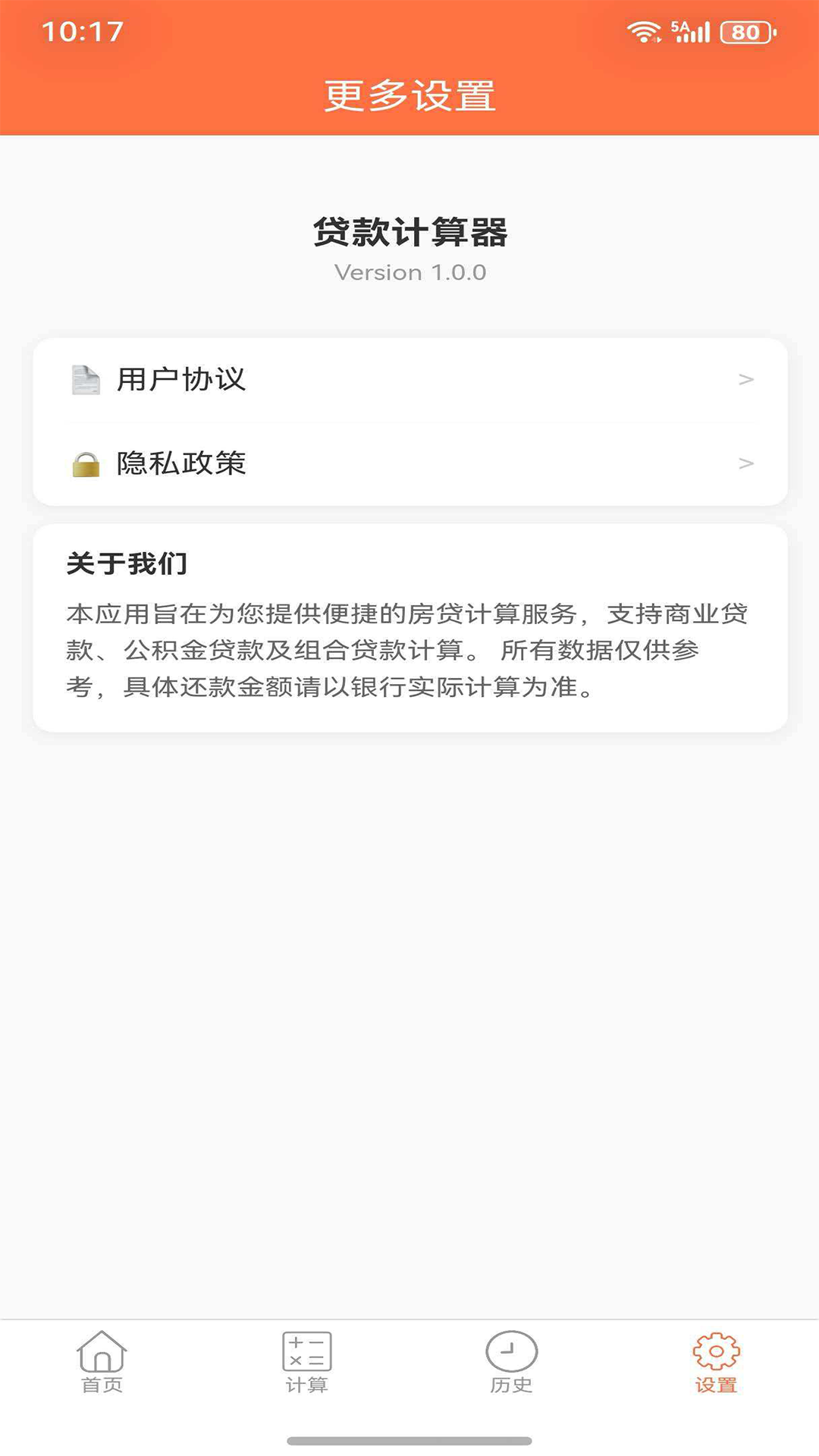This screenshot has height=1456, width=819.
Task: Click the 更多设置 header bar
Action: tap(409, 96)
